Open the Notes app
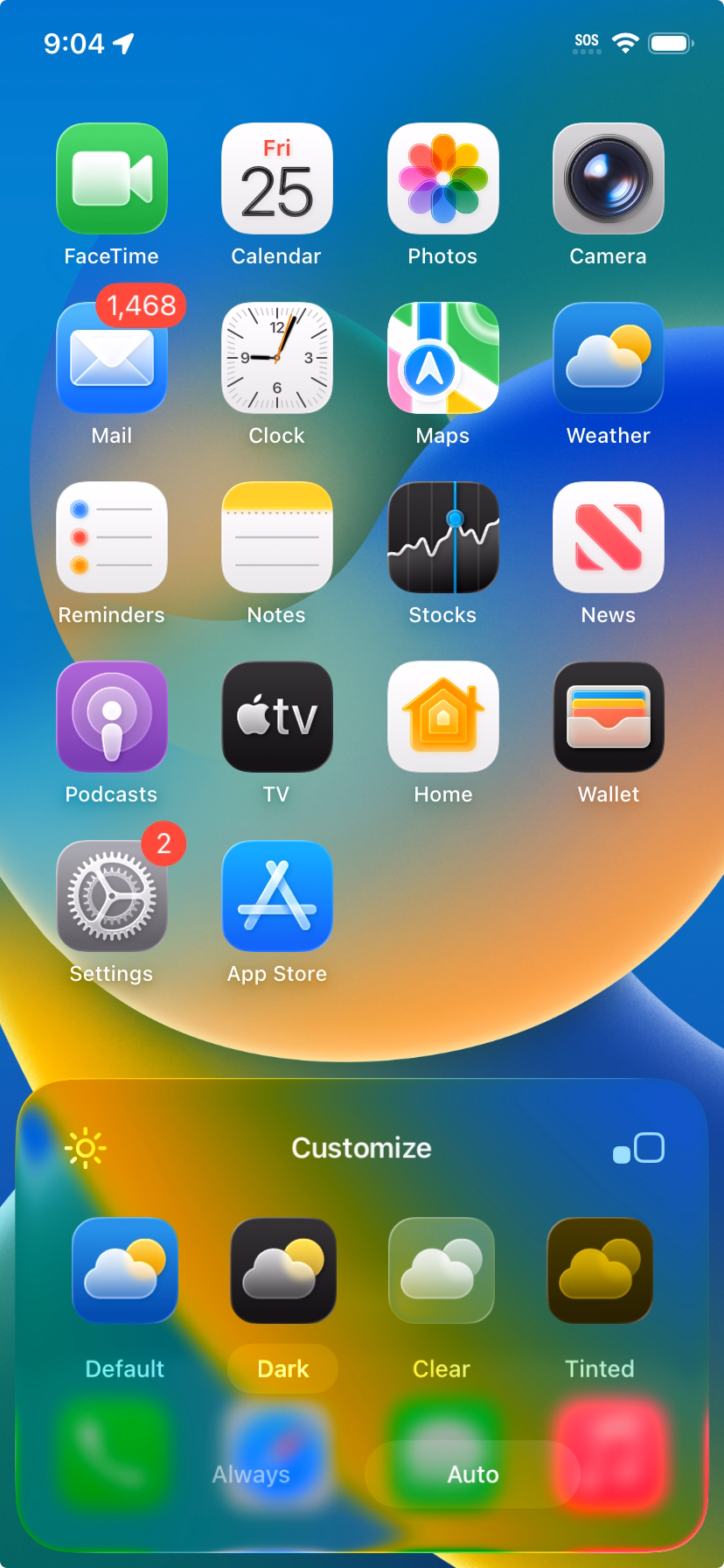This screenshot has width=724, height=1568. (277, 537)
